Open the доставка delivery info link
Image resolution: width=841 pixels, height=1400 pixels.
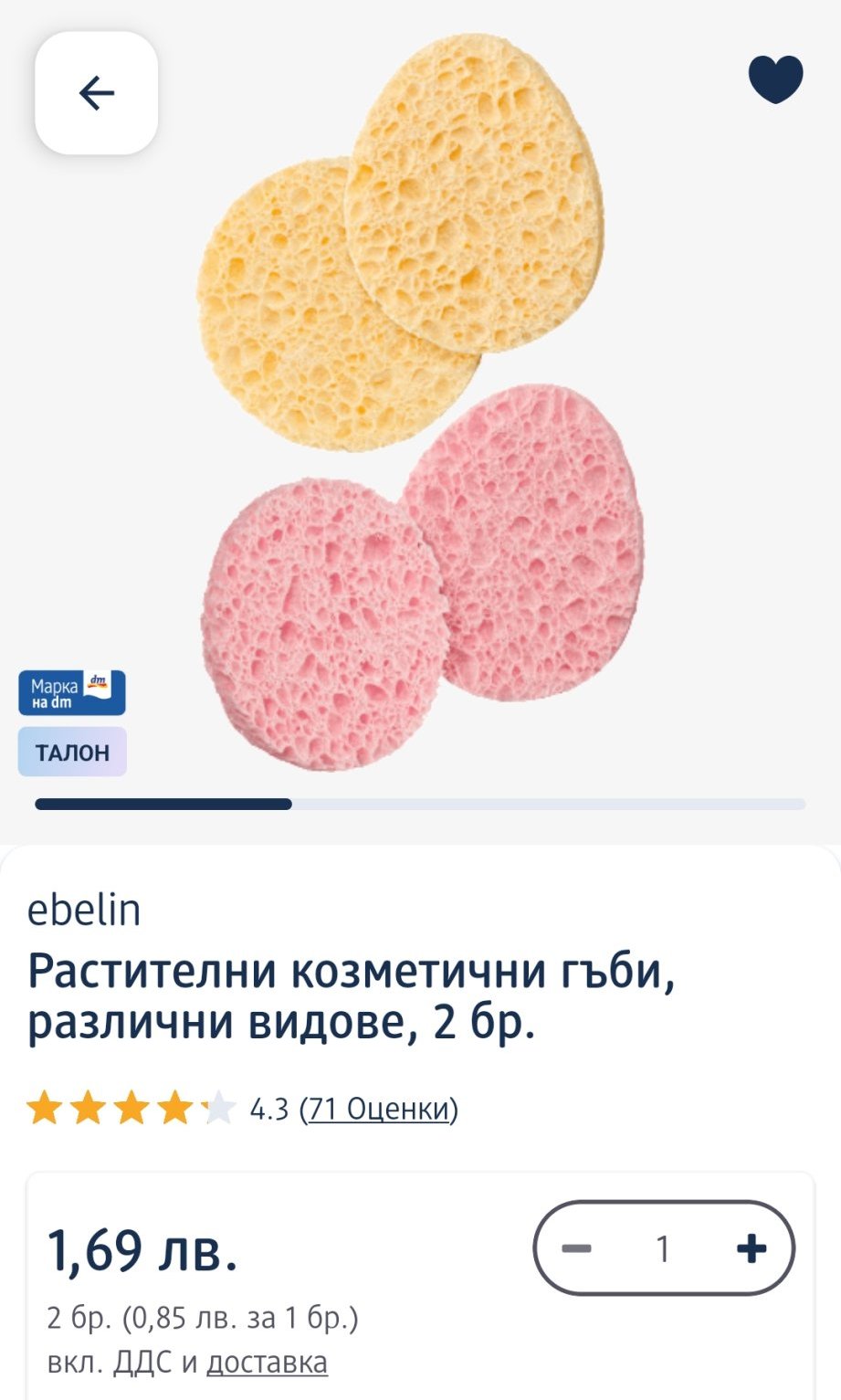pyautogui.click(x=267, y=1362)
